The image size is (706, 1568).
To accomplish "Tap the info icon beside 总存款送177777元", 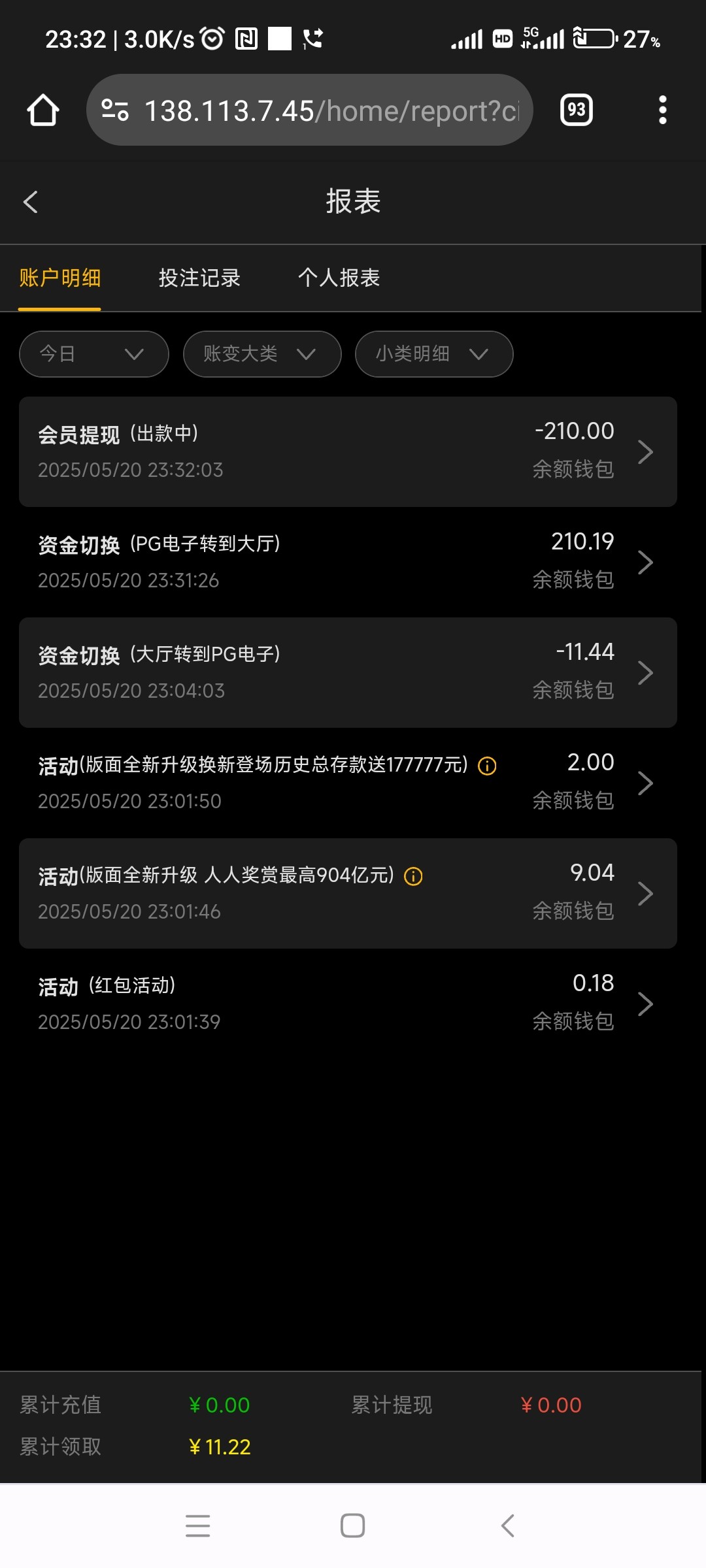I will [487, 766].
